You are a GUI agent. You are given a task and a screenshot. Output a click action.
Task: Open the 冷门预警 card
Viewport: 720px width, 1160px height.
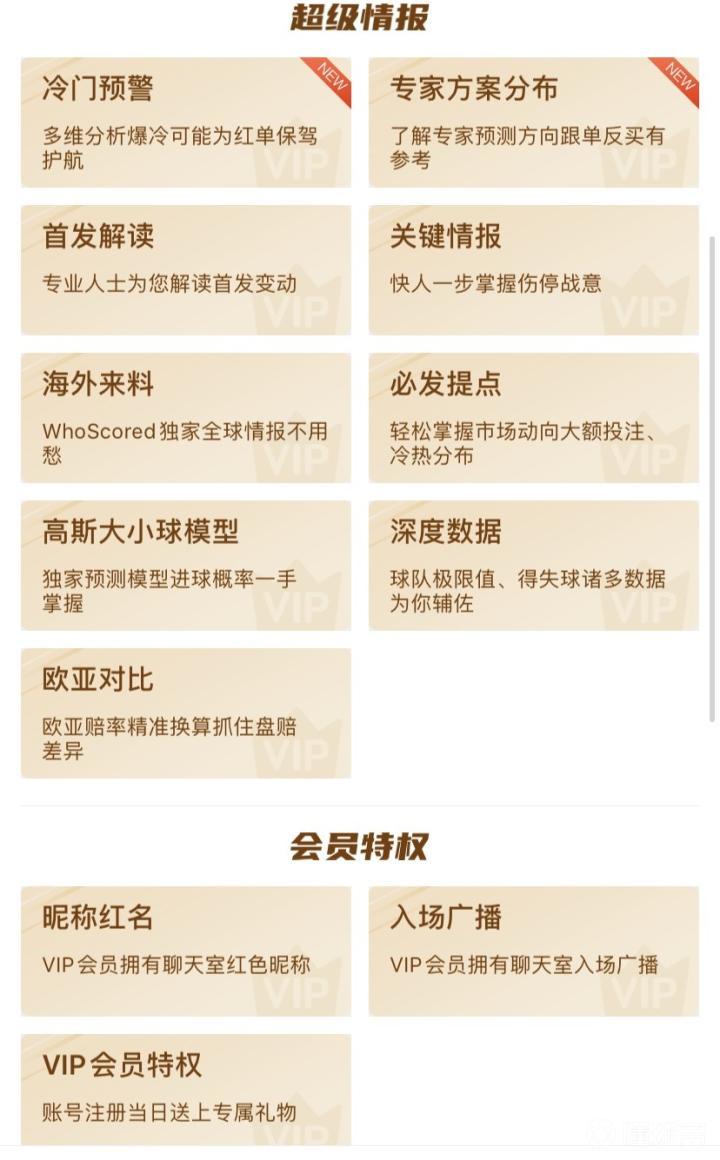[x=186, y=122]
